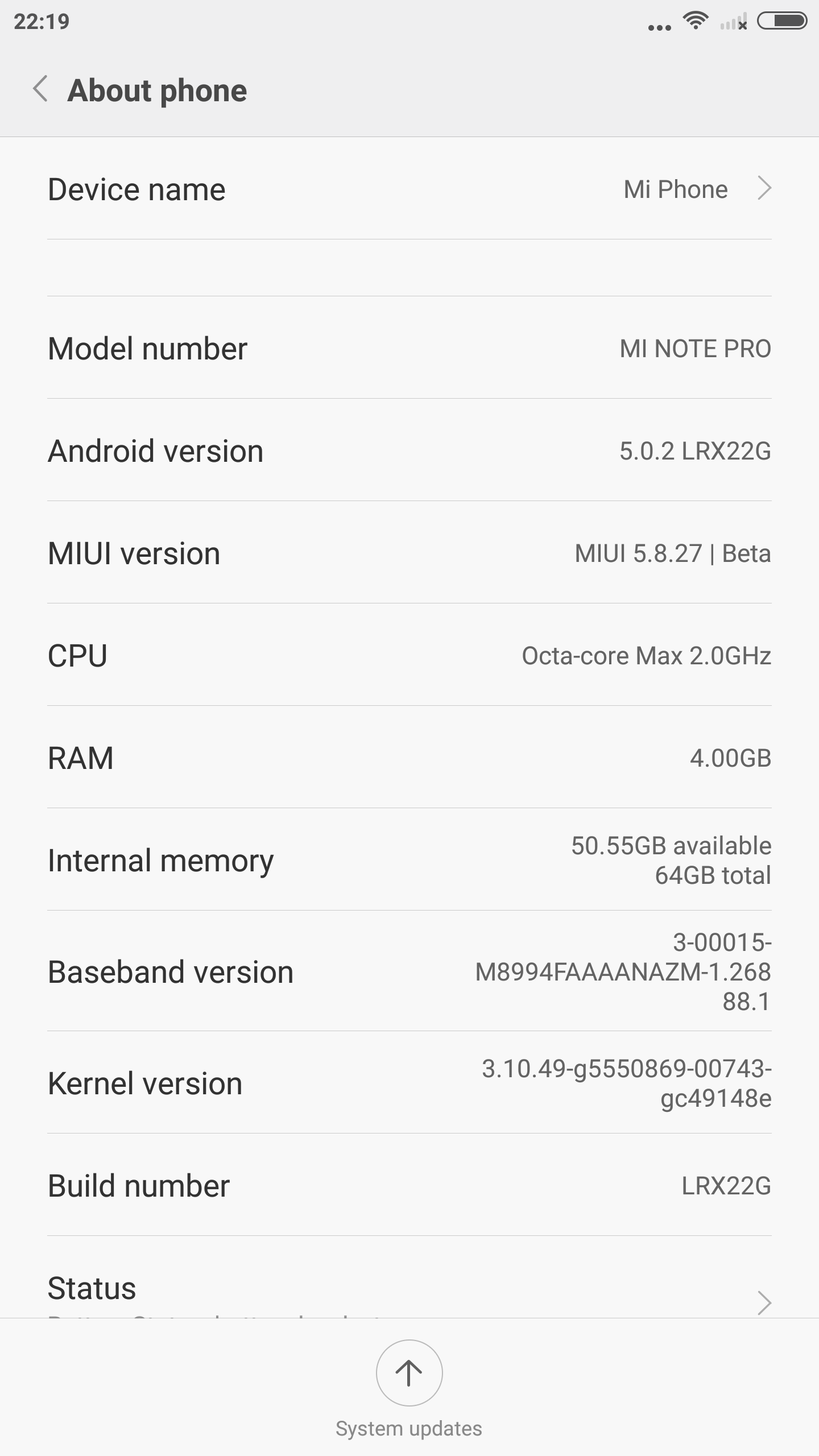Tap the Baseband version row
Image resolution: width=819 pixels, height=1456 pixels.
click(409, 971)
